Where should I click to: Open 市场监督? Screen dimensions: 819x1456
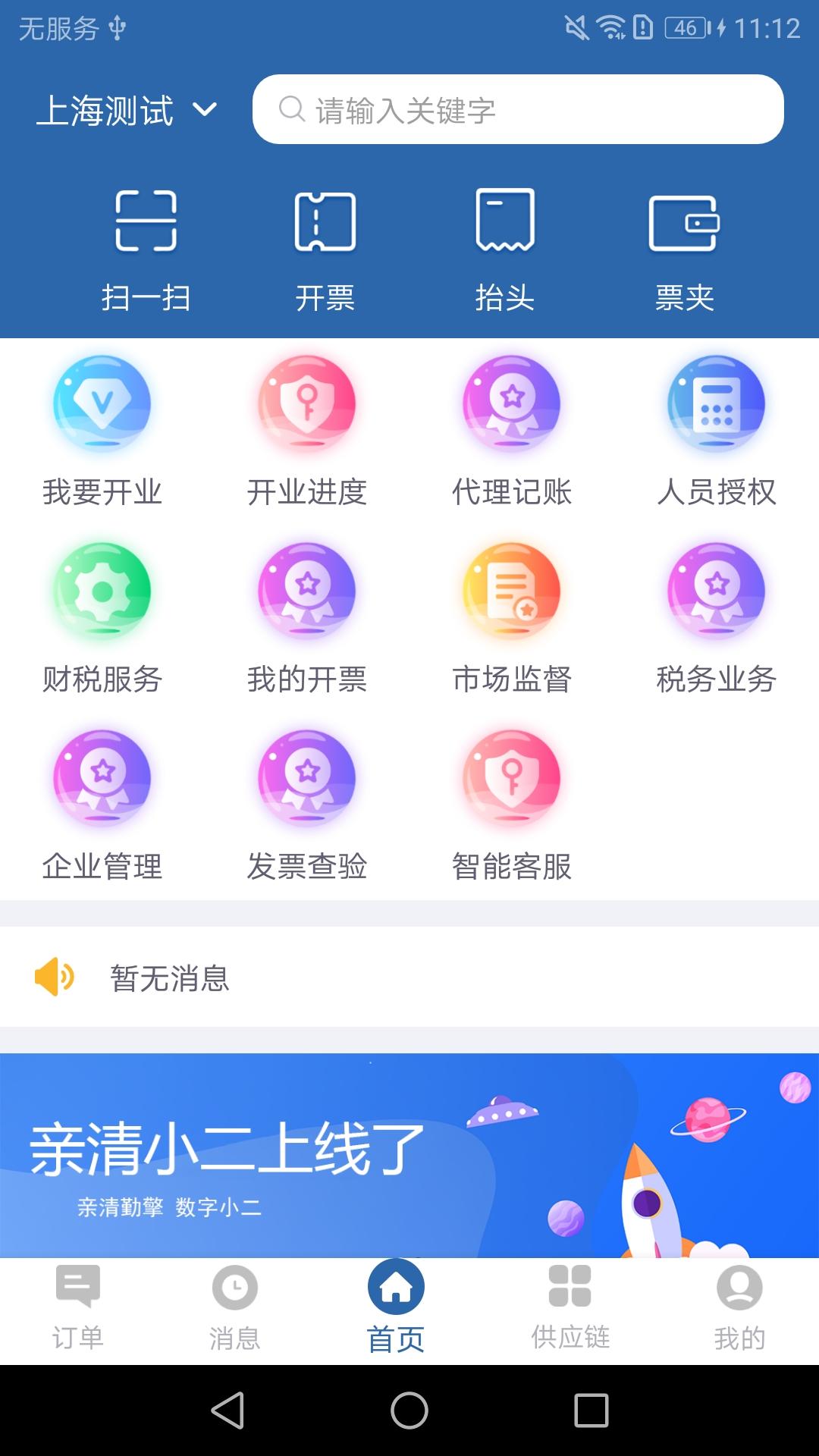coord(512,617)
